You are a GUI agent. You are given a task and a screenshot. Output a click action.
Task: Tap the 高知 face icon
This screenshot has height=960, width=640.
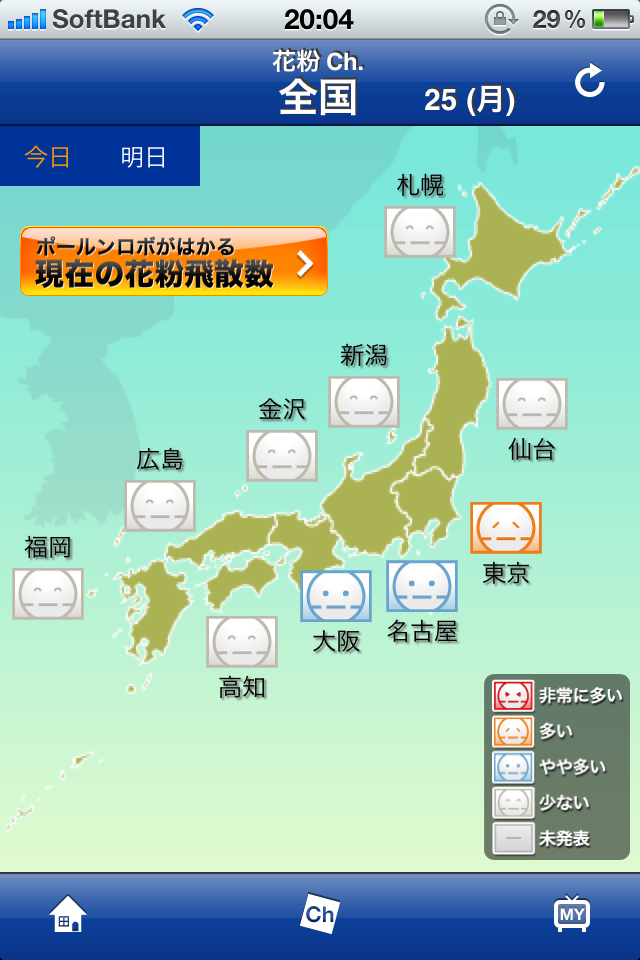(242, 642)
